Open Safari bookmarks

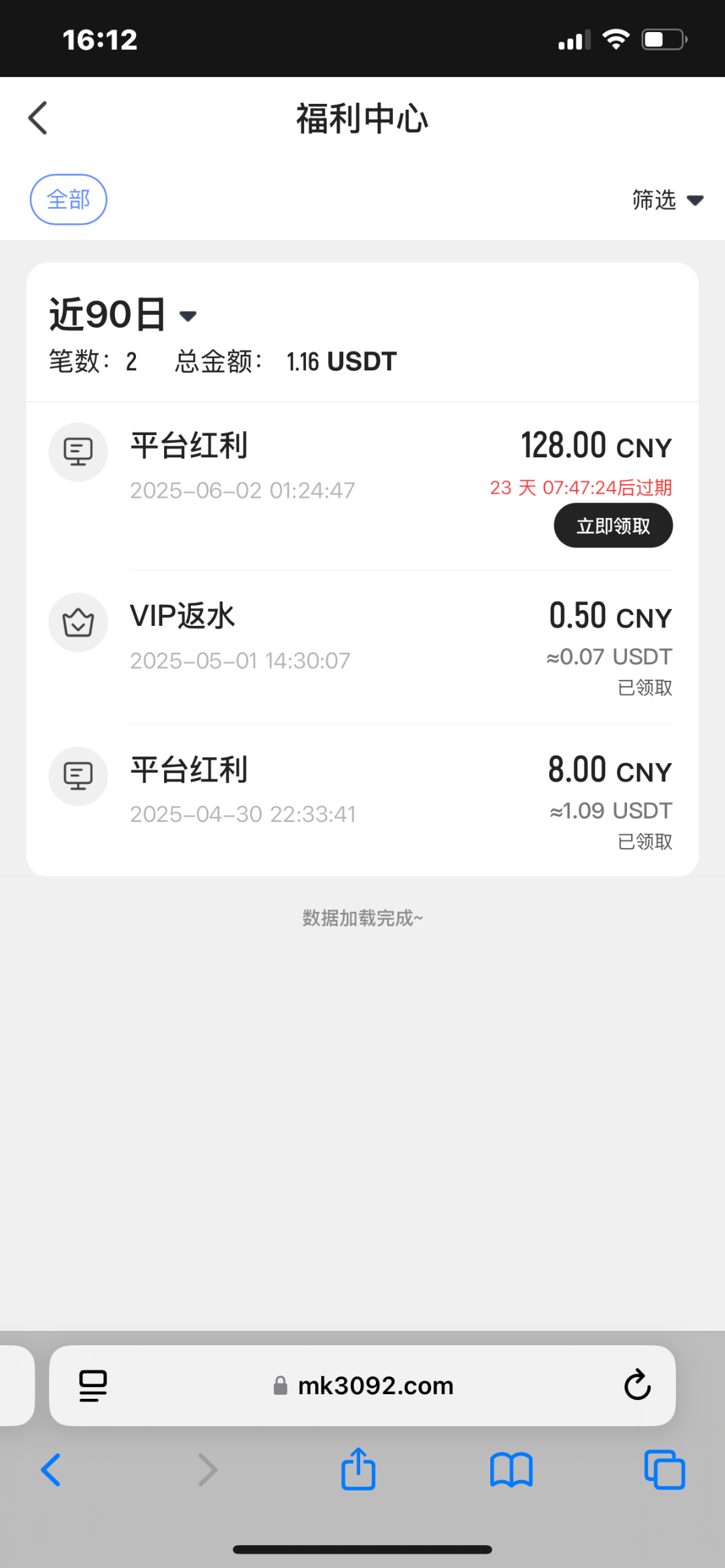point(511,1471)
